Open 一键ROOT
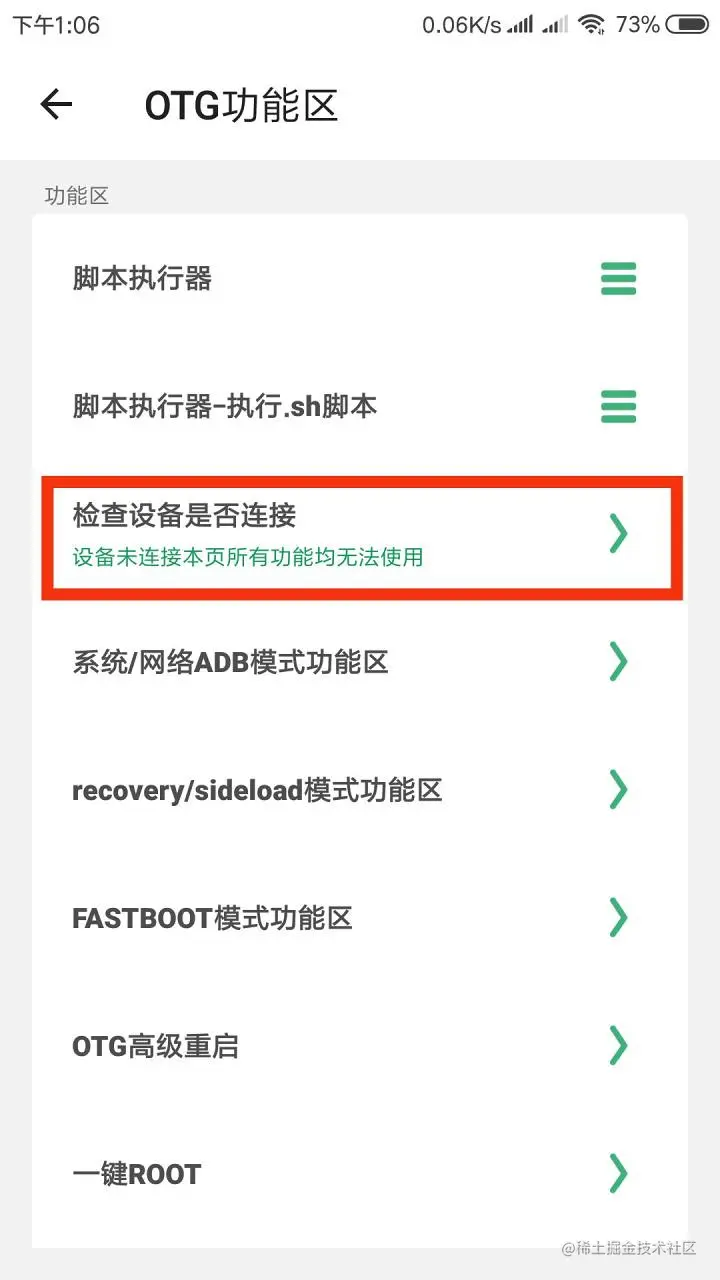Screen dimensions: 720x1280 [x=360, y=1174]
